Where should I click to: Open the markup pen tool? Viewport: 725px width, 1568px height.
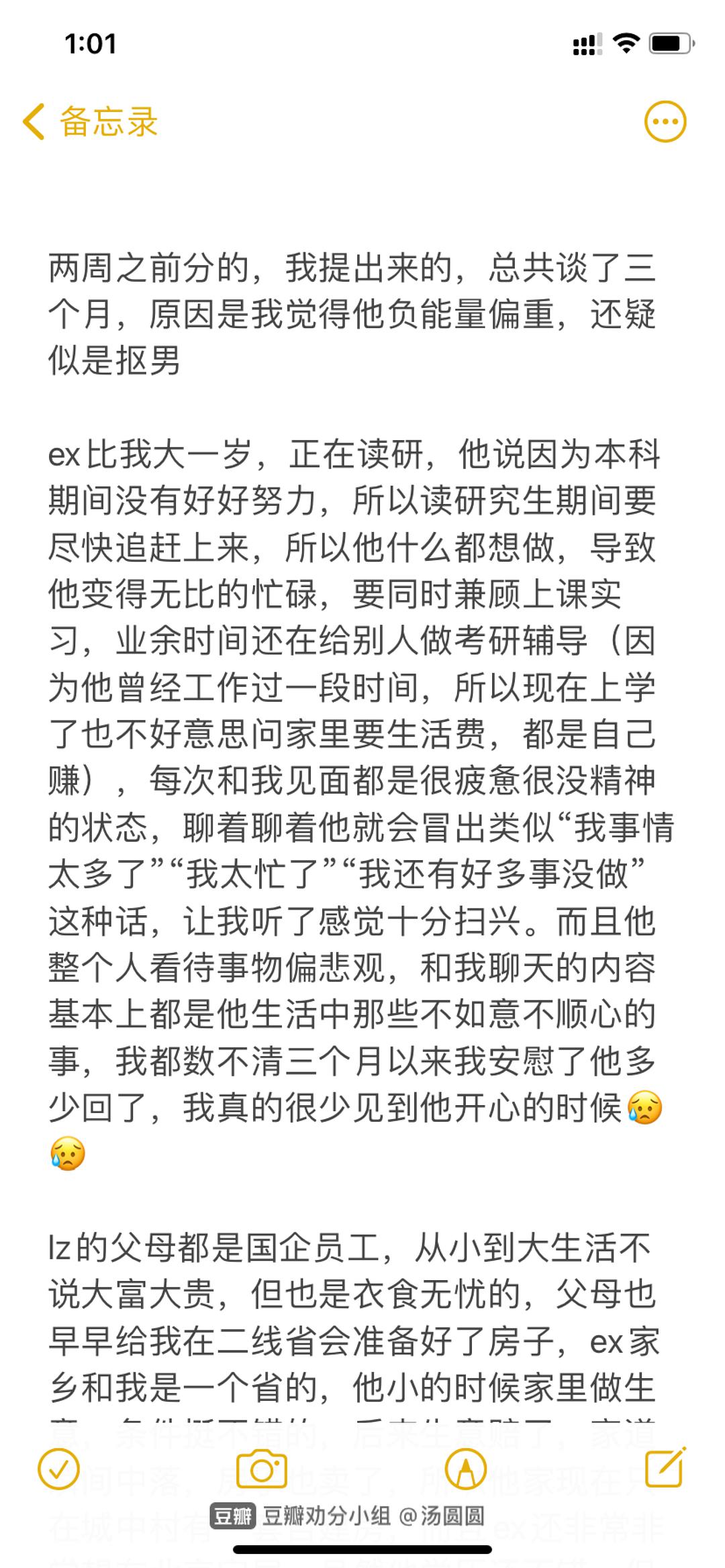point(465,1469)
